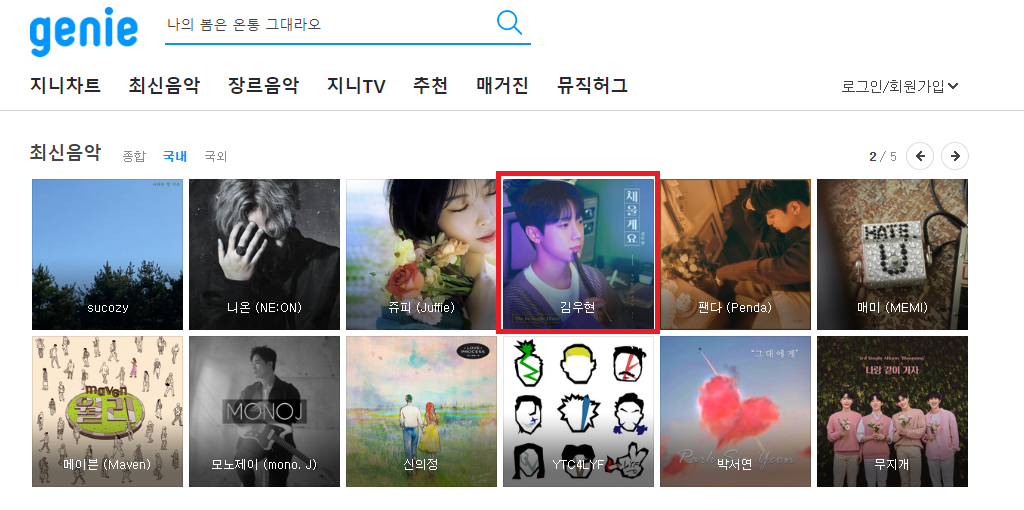Go to previous page of new music
The width and height of the screenshot is (1024, 510).
[920, 156]
